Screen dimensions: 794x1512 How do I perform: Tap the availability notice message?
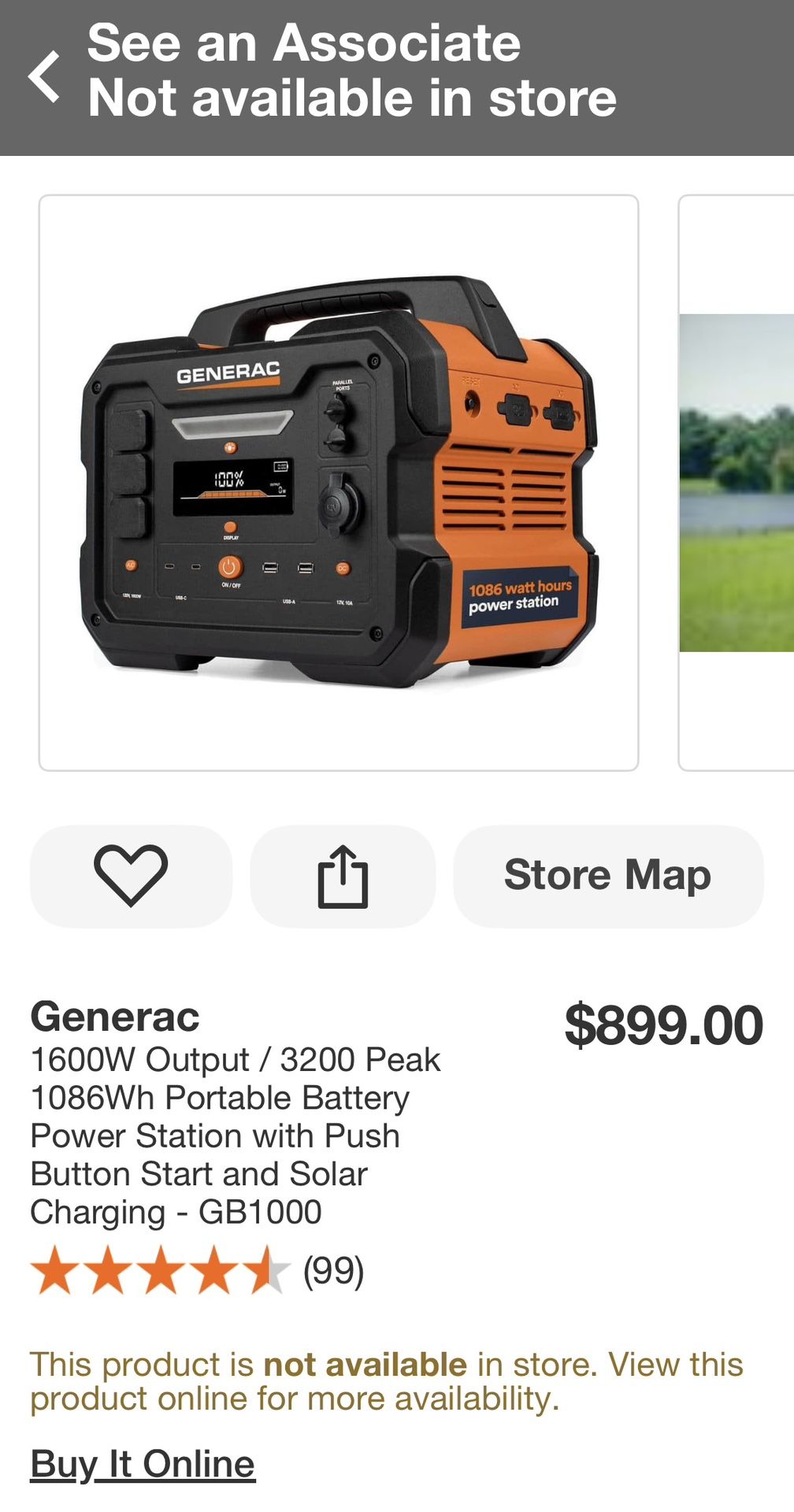point(386,1374)
